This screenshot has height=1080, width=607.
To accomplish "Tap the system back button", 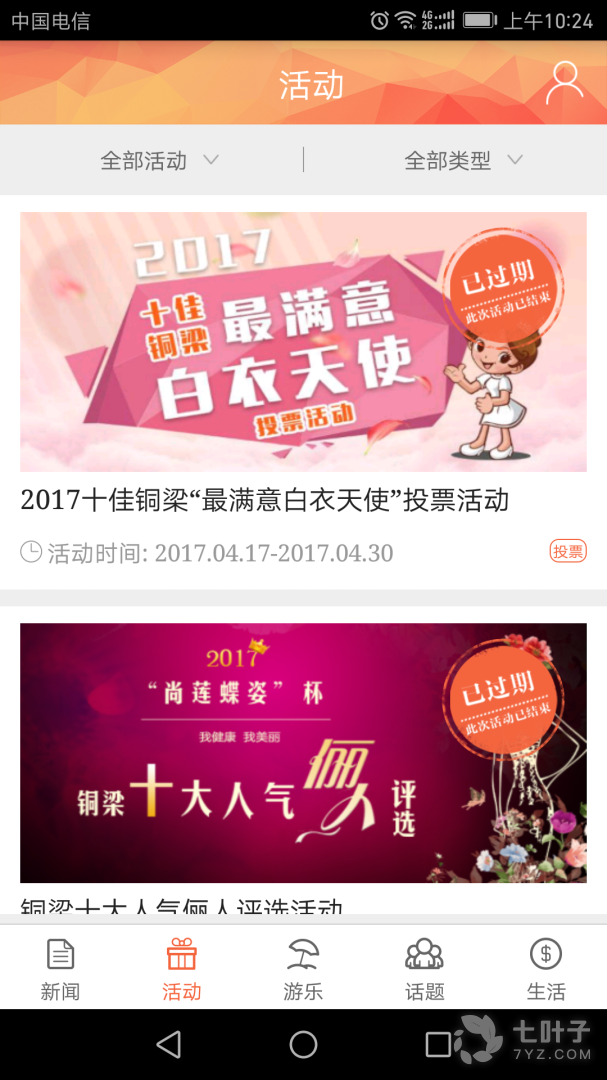I will pos(169,1045).
